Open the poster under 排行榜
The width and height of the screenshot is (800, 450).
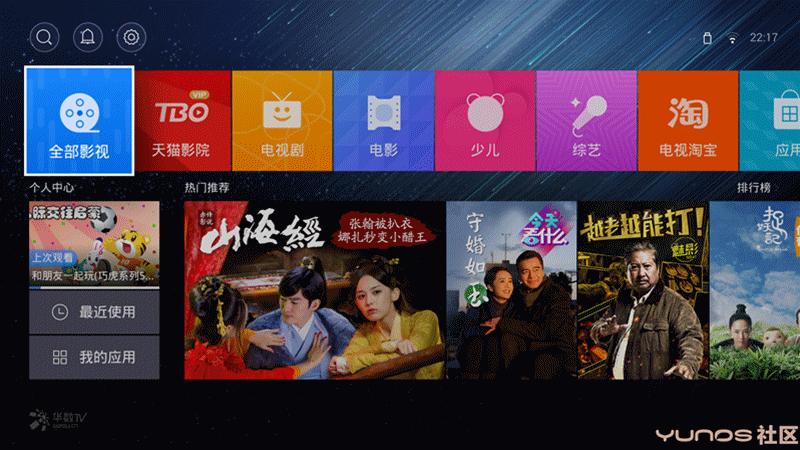click(x=755, y=289)
